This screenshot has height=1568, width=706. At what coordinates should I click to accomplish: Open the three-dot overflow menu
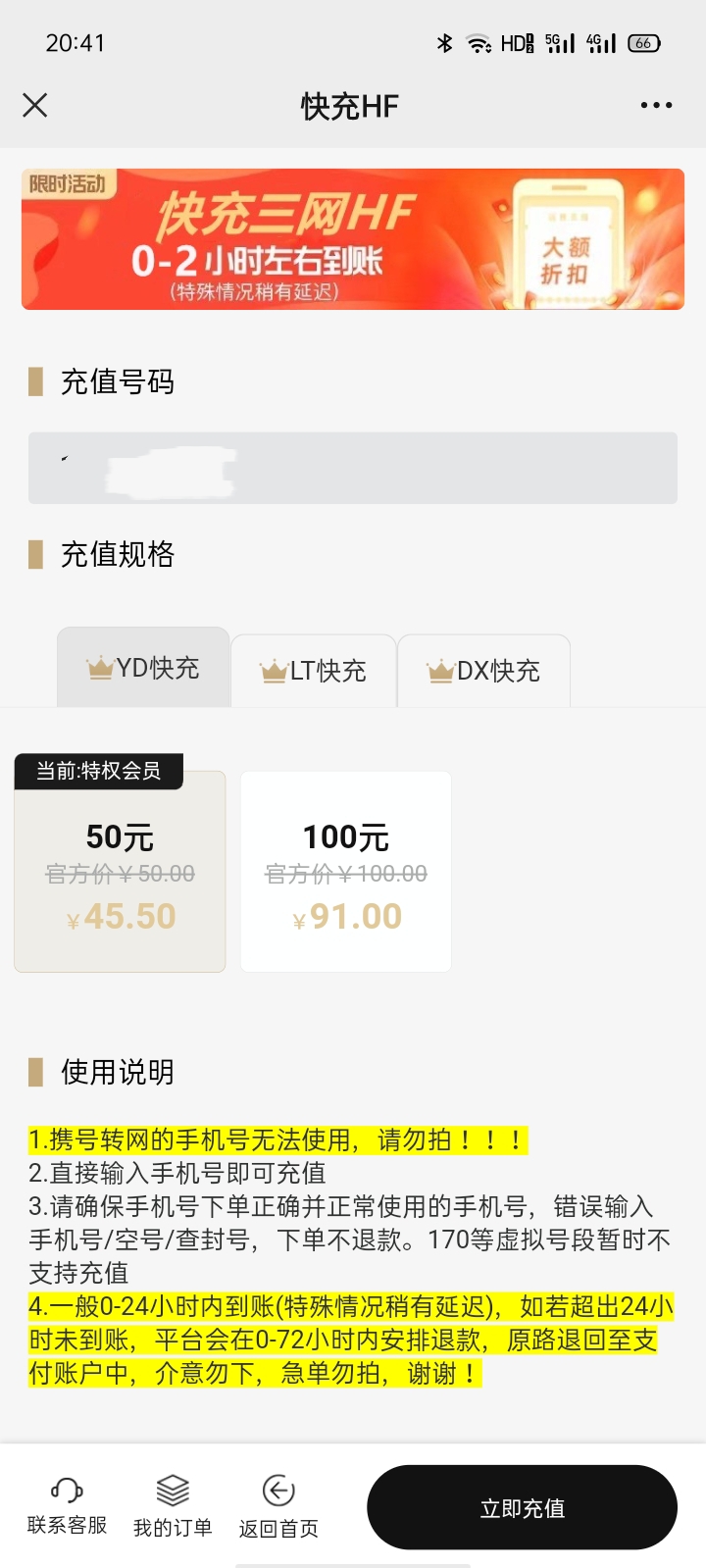[x=656, y=106]
